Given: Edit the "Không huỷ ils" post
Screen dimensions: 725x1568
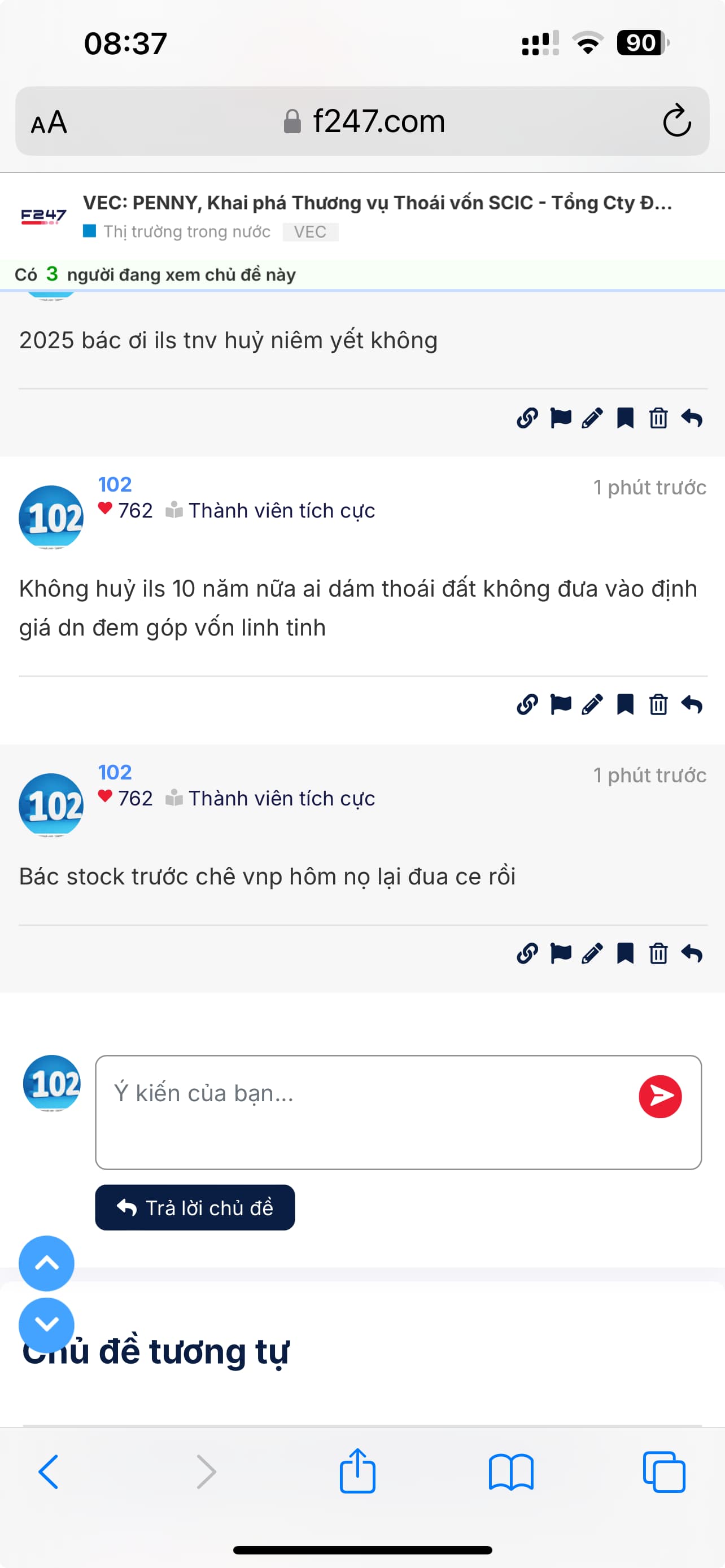Looking at the screenshot, I should [592, 704].
